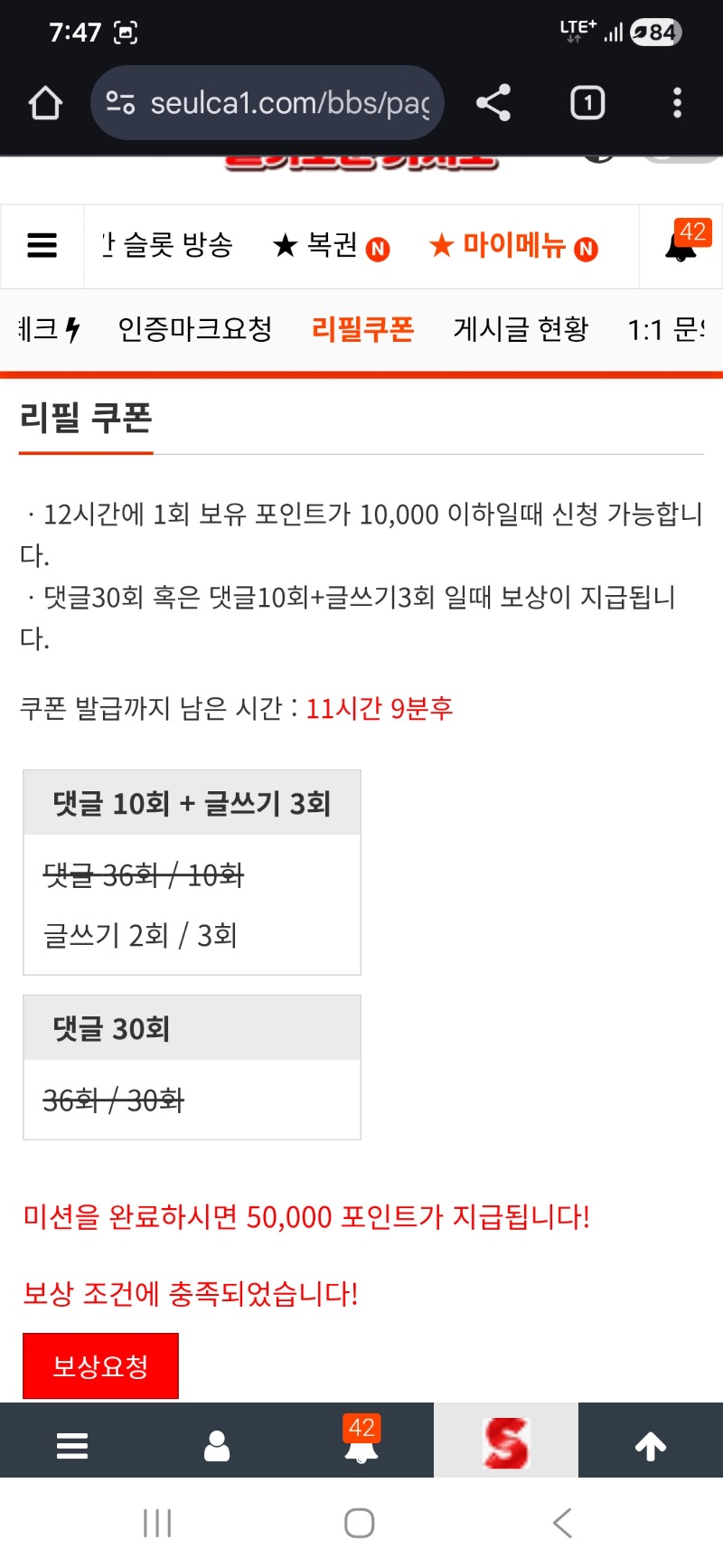The width and height of the screenshot is (723, 1568).
Task: View 게시글 현황
Action: 521,329
